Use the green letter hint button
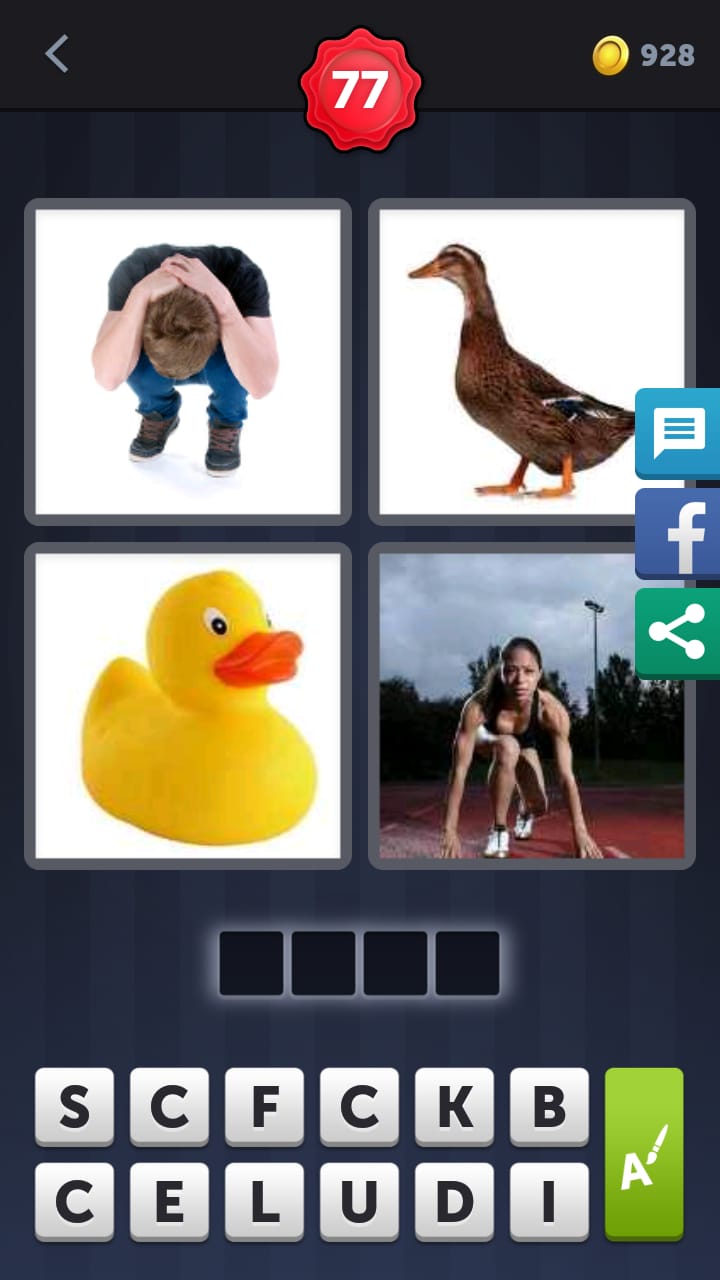Image resolution: width=720 pixels, height=1280 pixels. [x=644, y=1153]
